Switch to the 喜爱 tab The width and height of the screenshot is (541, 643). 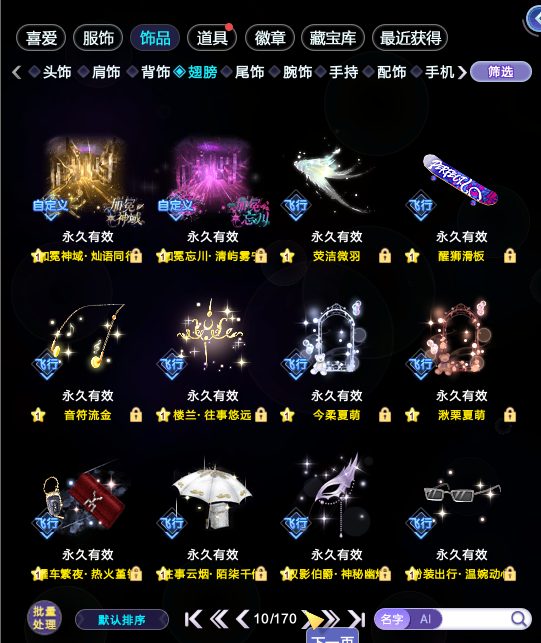coord(41,38)
